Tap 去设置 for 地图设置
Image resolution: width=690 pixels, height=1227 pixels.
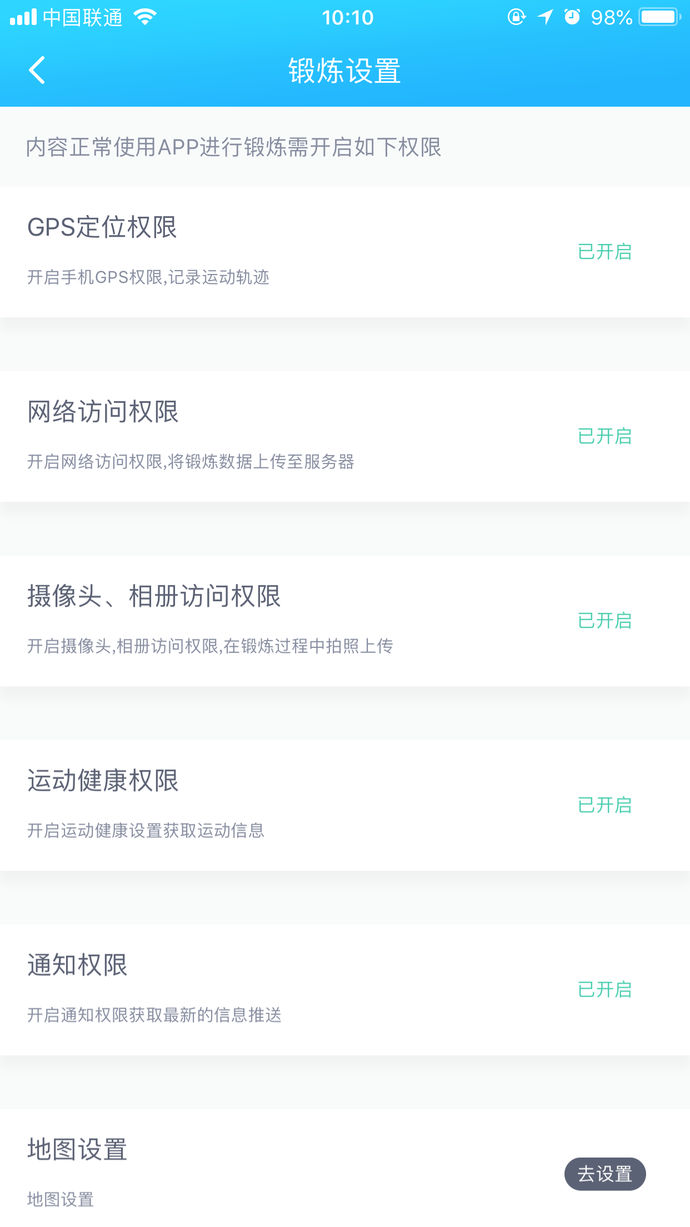tap(605, 1174)
